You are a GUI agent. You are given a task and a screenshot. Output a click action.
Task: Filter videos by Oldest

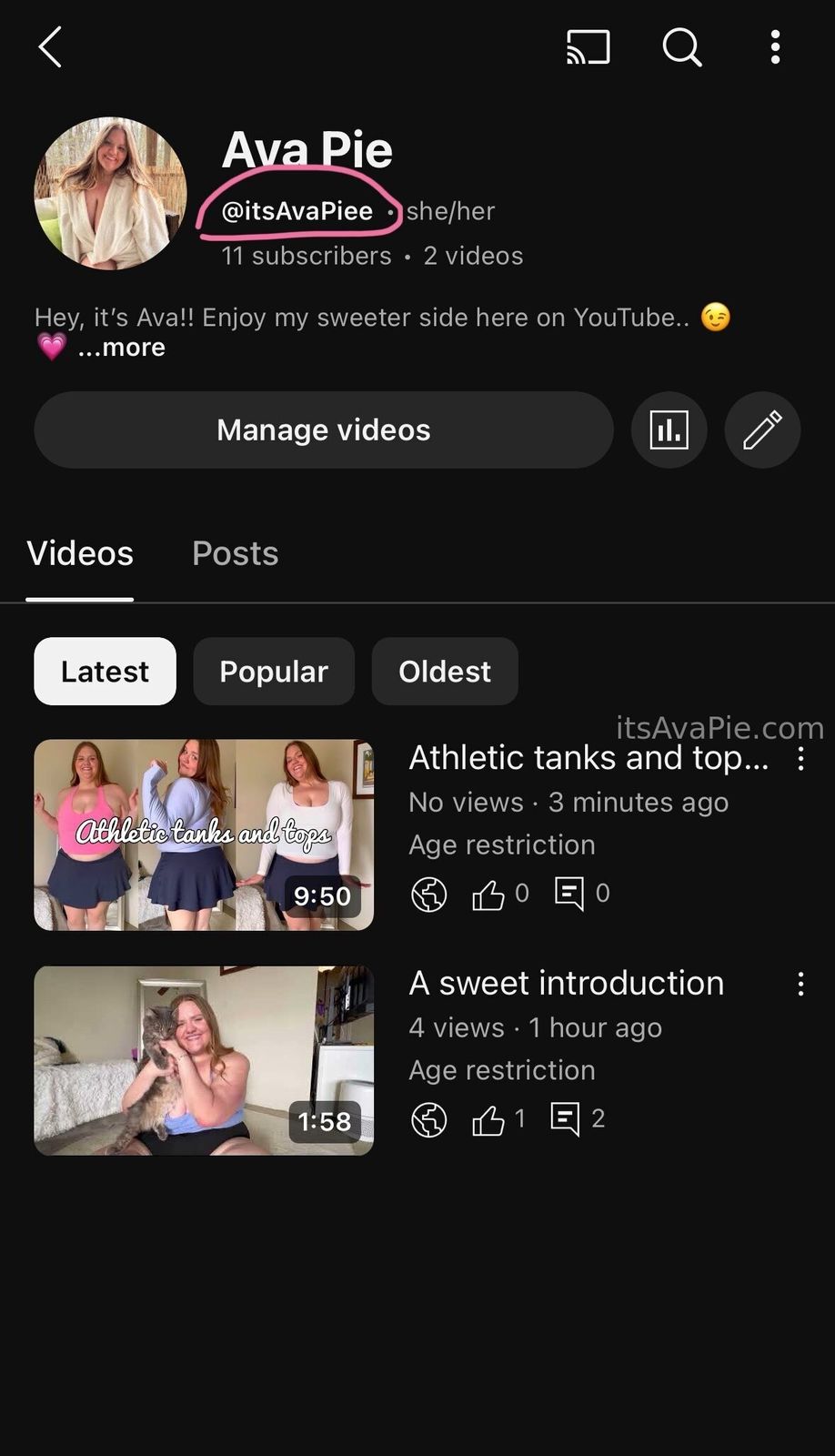[444, 672]
